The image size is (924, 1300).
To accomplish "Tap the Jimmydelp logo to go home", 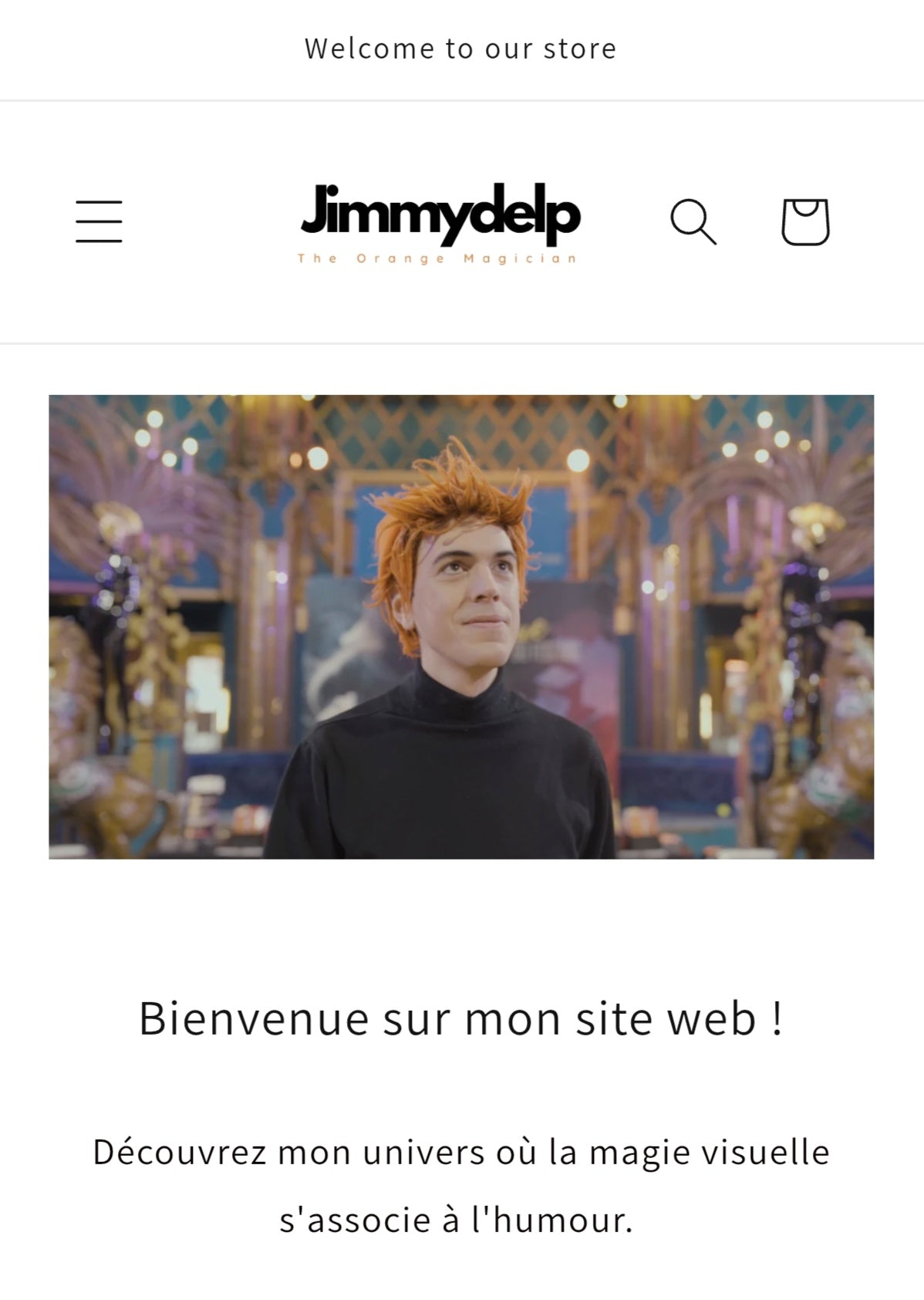I will coord(440,222).
